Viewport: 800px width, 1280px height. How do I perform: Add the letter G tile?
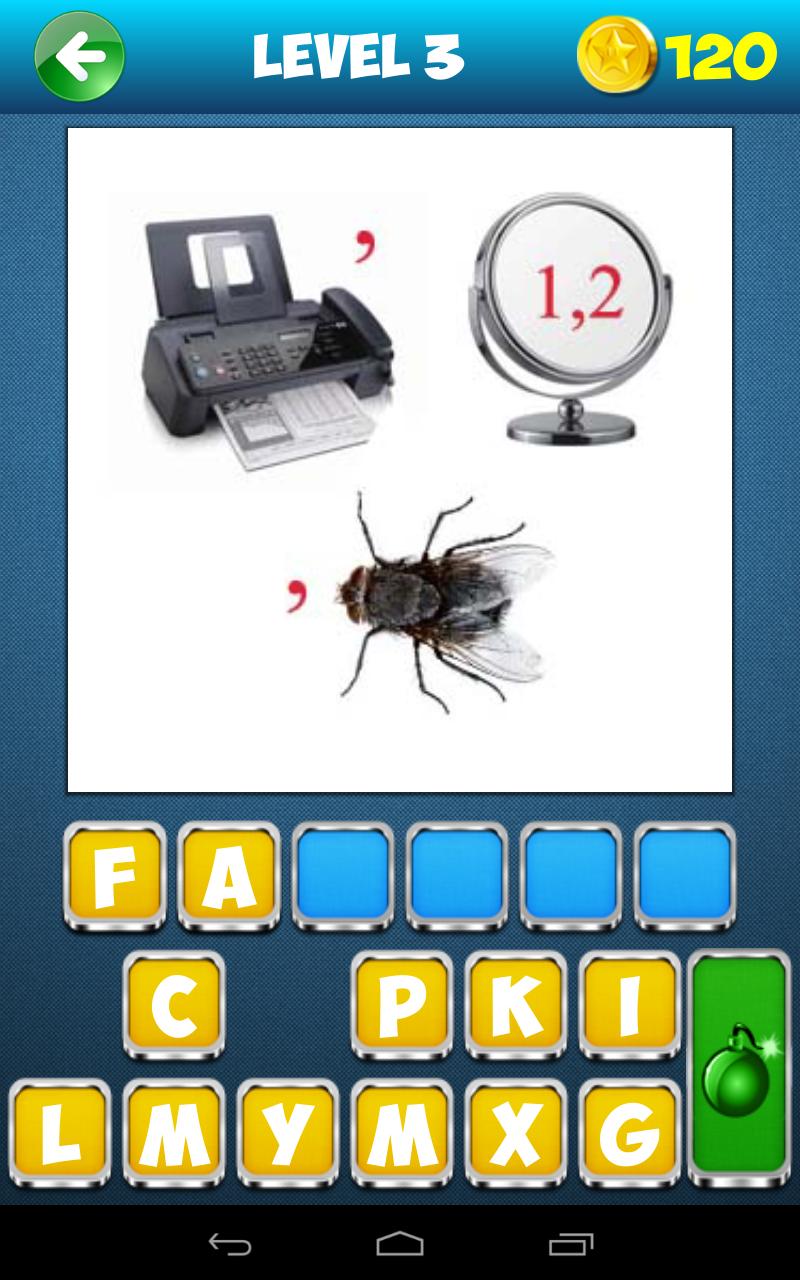630,1131
